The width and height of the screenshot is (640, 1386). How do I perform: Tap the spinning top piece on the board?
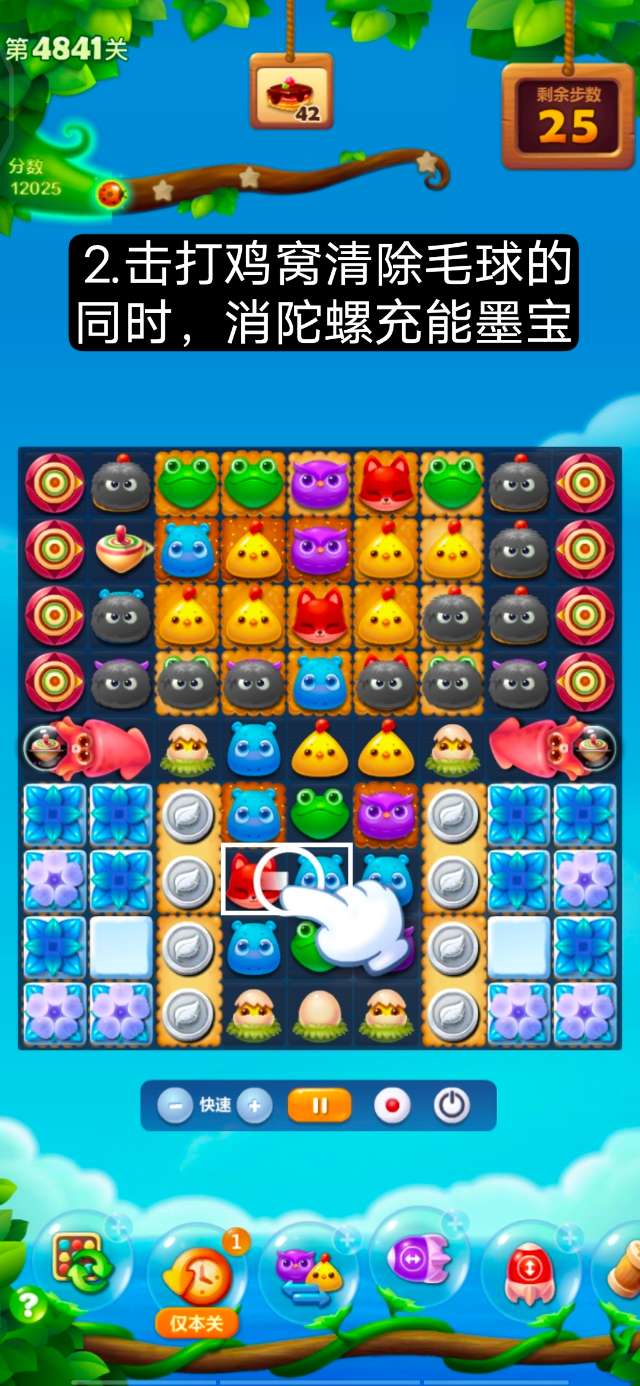(122, 548)
